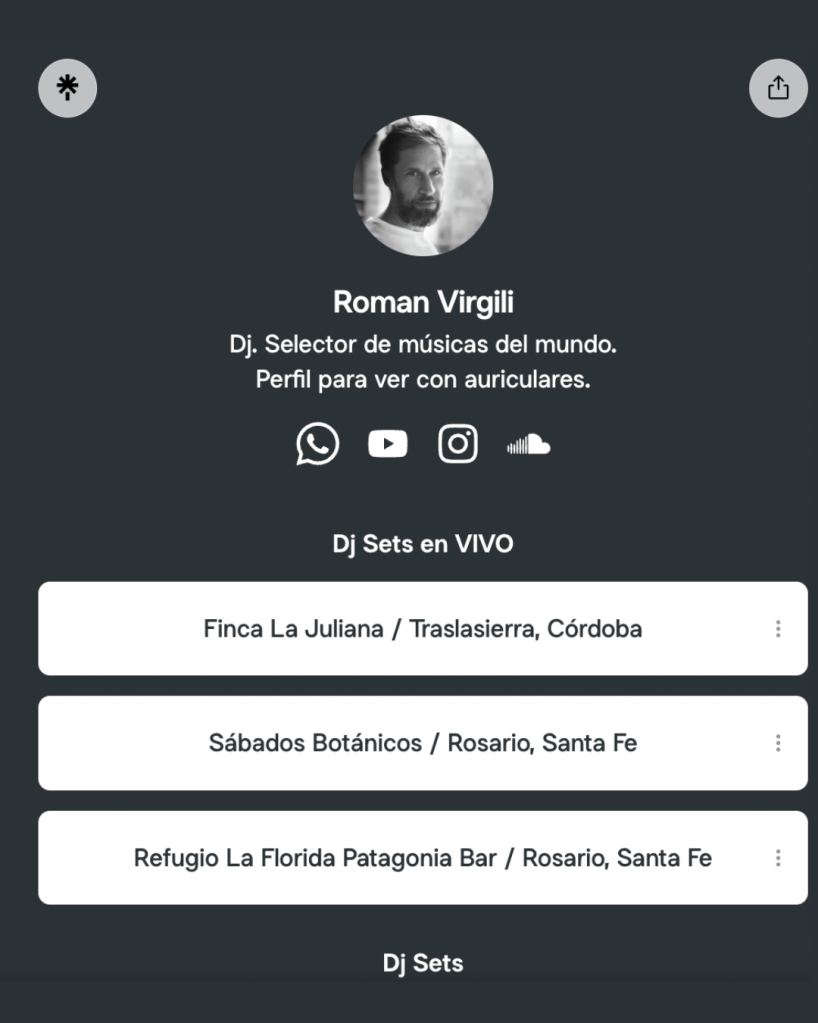
Task: Share this profile page
Action: point(778,88)
